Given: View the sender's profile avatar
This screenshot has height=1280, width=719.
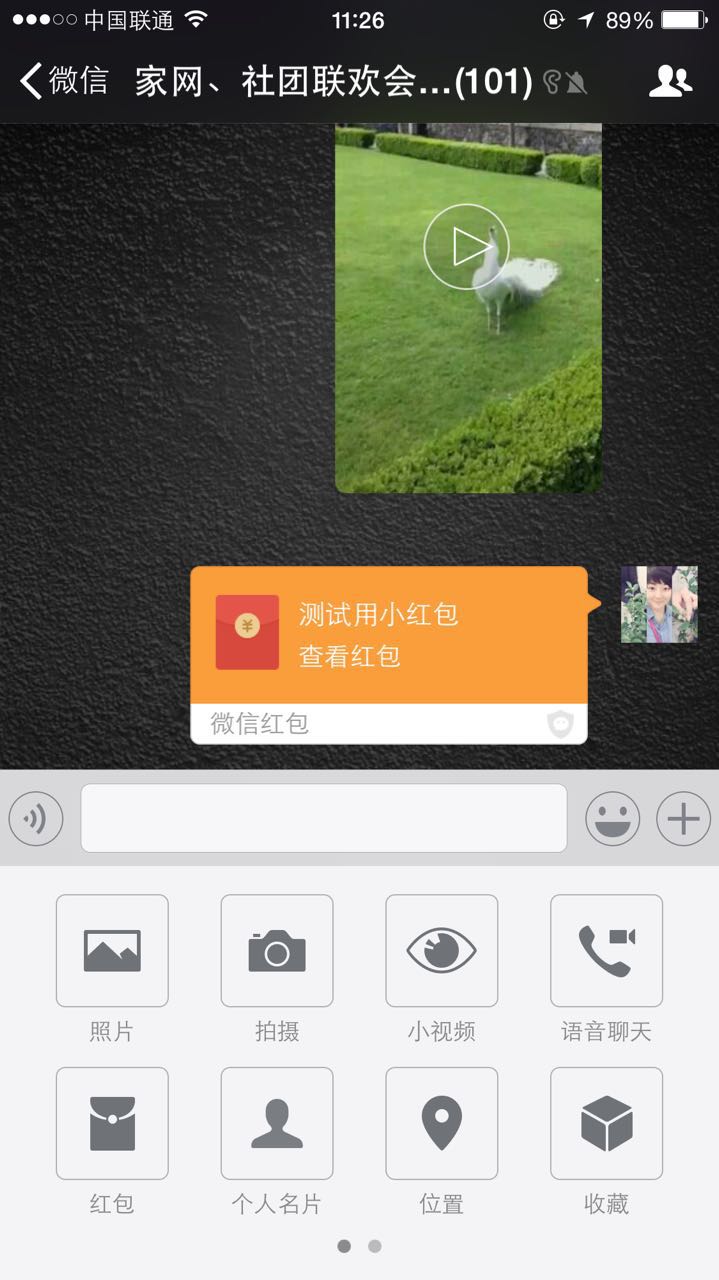Looking at the screenshot, I should click(659, 604).
